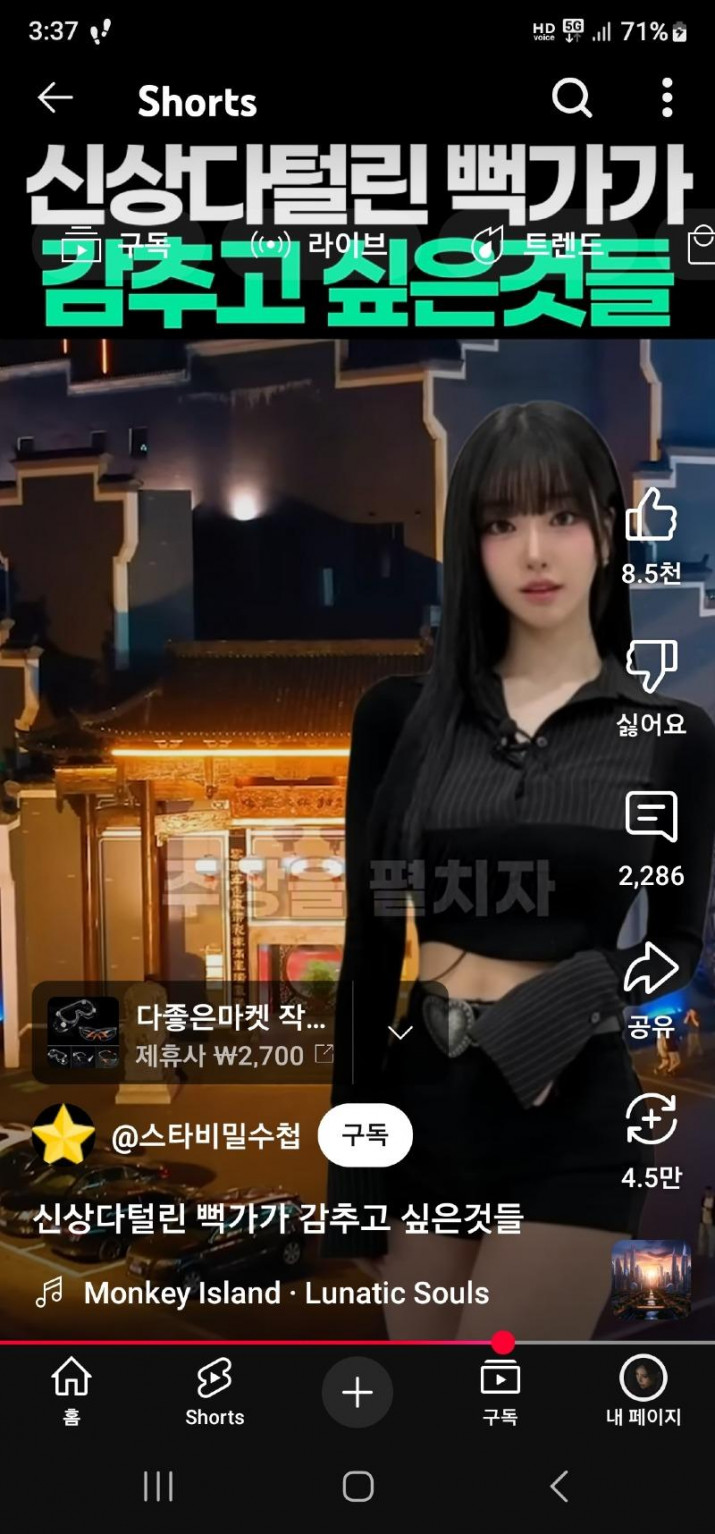Like this Short
Viewport: 715px width, 1534px height.
(x=651, y=517)
